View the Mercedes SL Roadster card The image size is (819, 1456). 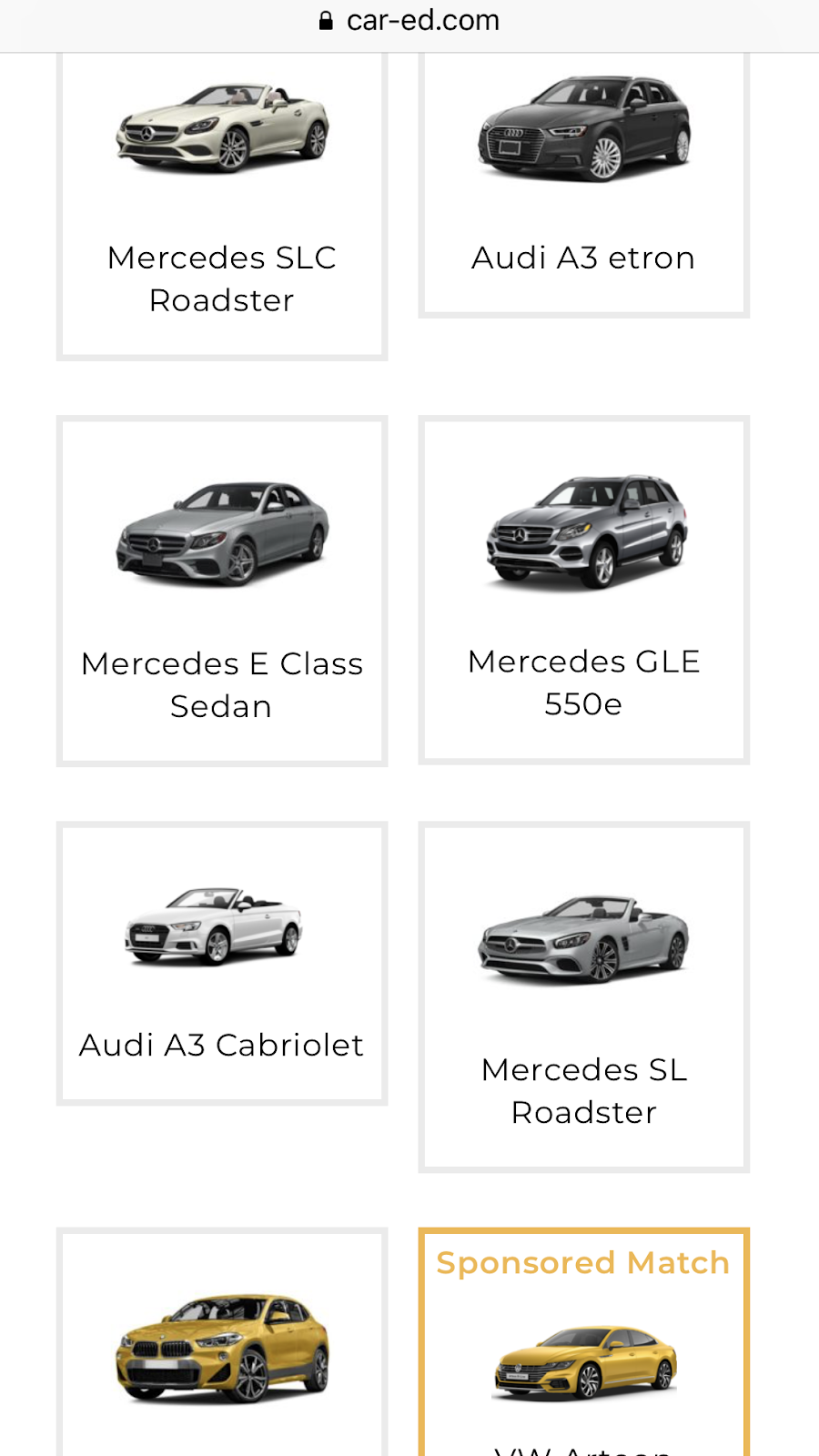583,996
